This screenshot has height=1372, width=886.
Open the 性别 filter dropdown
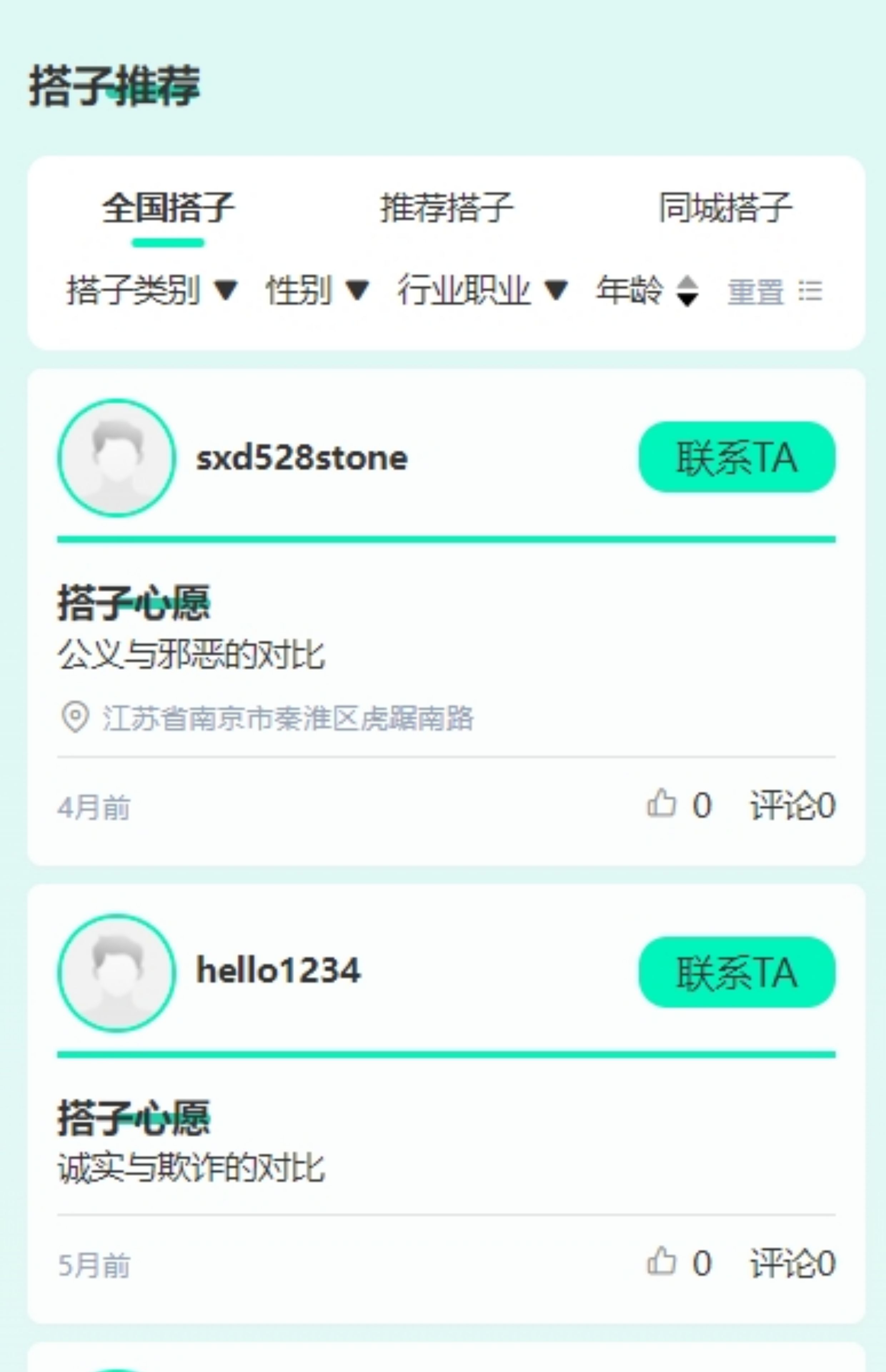pyautogui.click(x=317, y=290)
